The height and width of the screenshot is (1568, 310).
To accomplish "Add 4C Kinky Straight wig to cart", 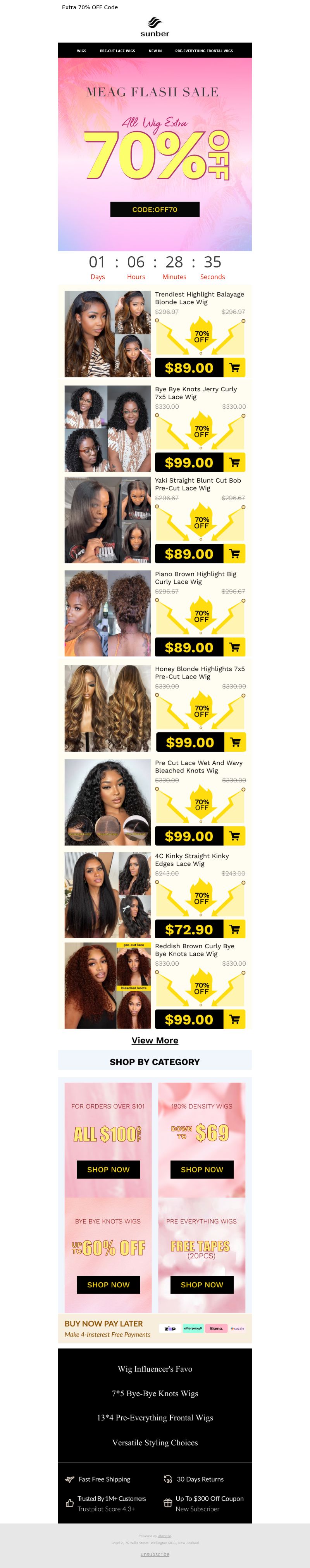I will click(x=234, y=929).
